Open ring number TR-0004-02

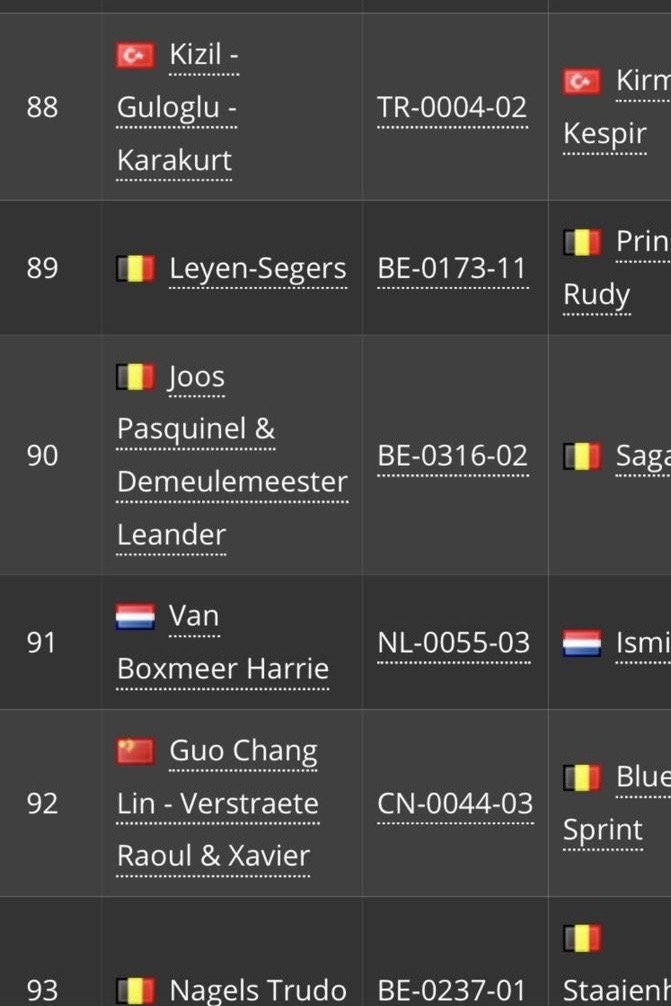pyautogui.click(x=453, y=107)
